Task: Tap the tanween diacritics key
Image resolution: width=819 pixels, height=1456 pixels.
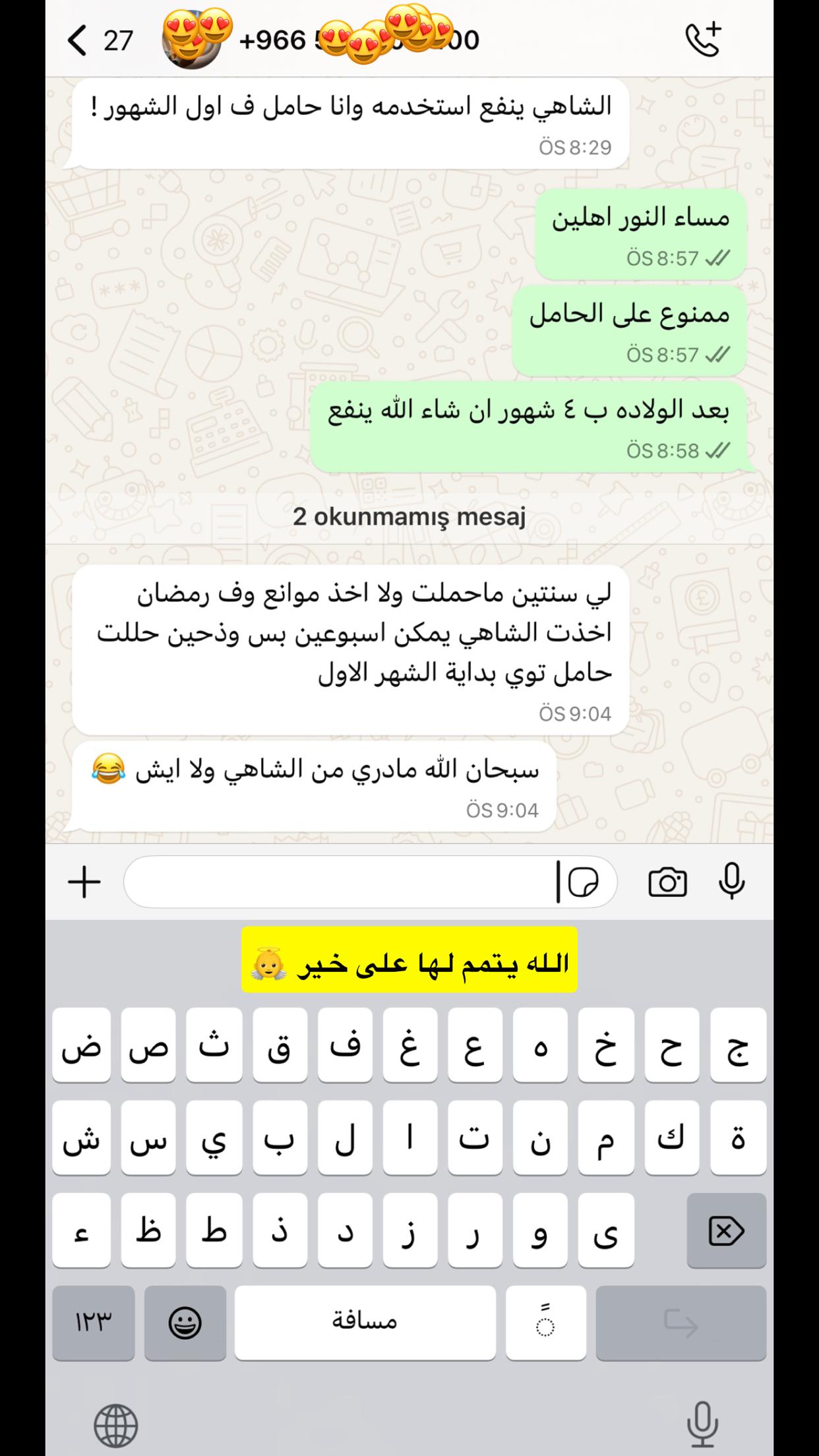Action: click(545, 1322)
